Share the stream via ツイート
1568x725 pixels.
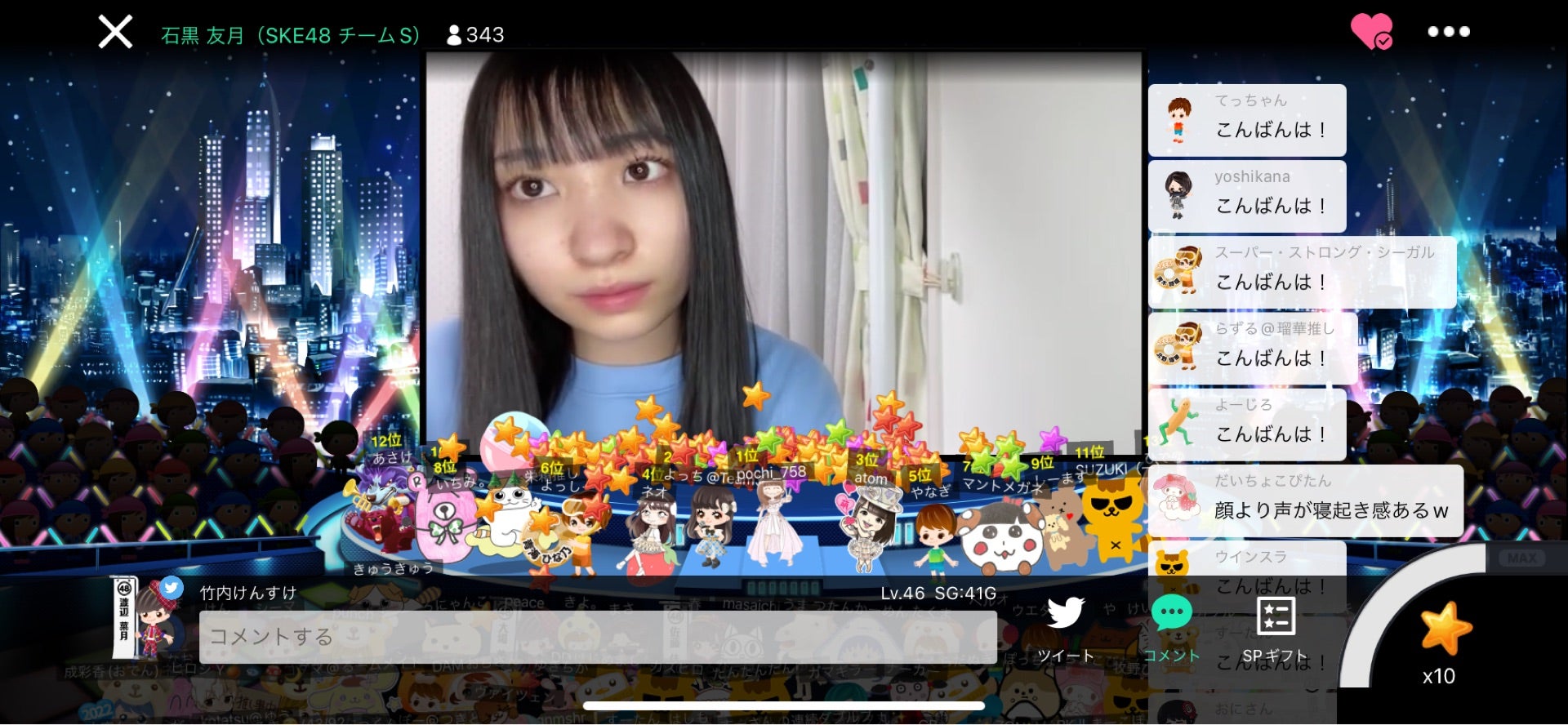tap(1065, 629)
